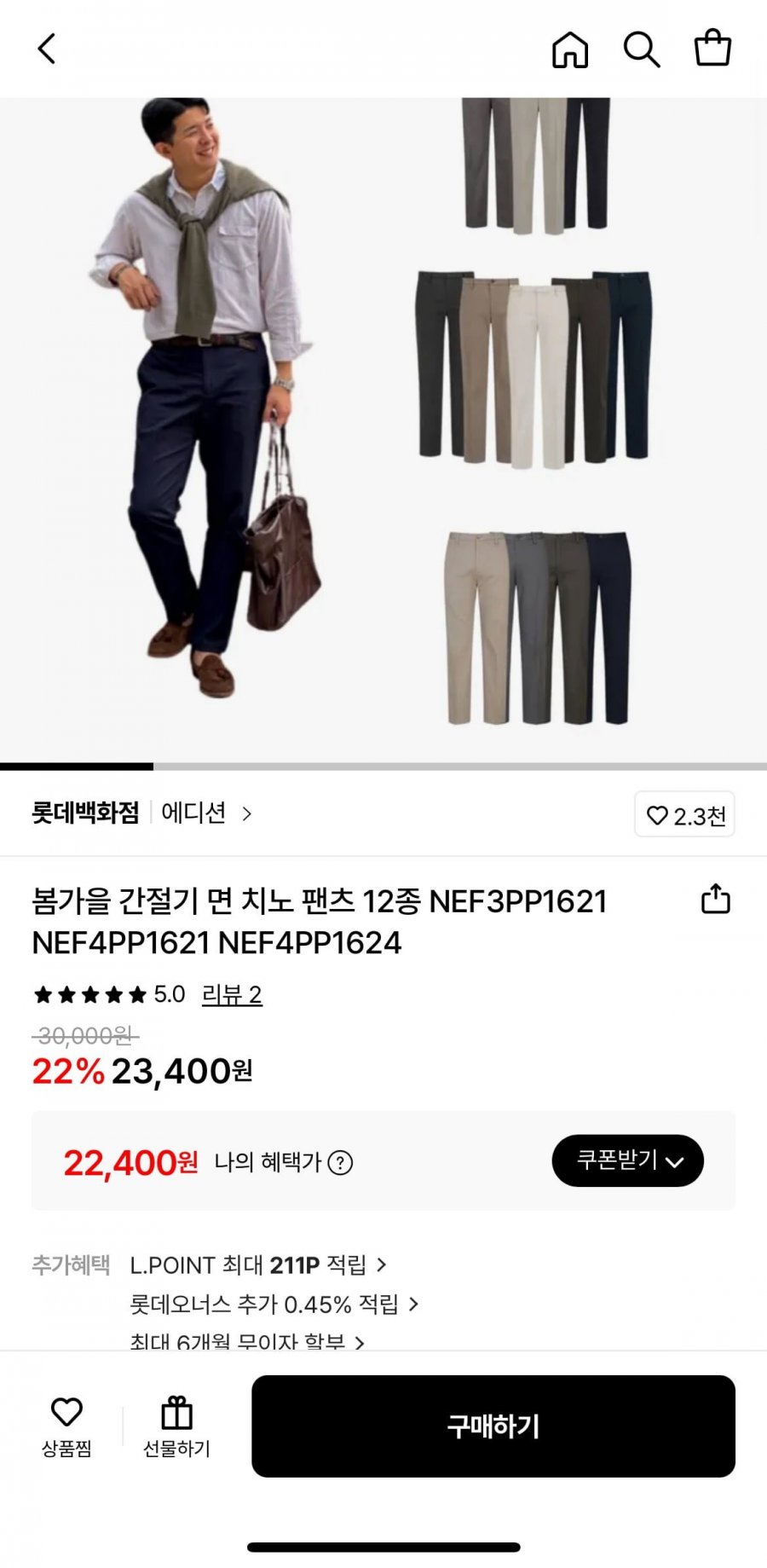Expand L.POINT 최대 211P 적립 details
The image size is (767, 1568).
pyautogui.click(x=256, y=1266)
